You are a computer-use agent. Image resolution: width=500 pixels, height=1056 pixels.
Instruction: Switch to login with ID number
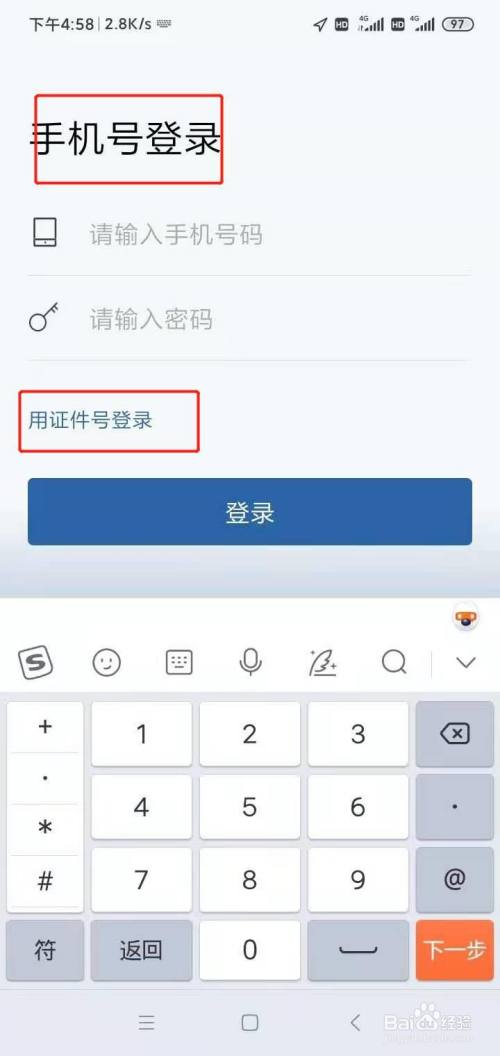point(90,420)
